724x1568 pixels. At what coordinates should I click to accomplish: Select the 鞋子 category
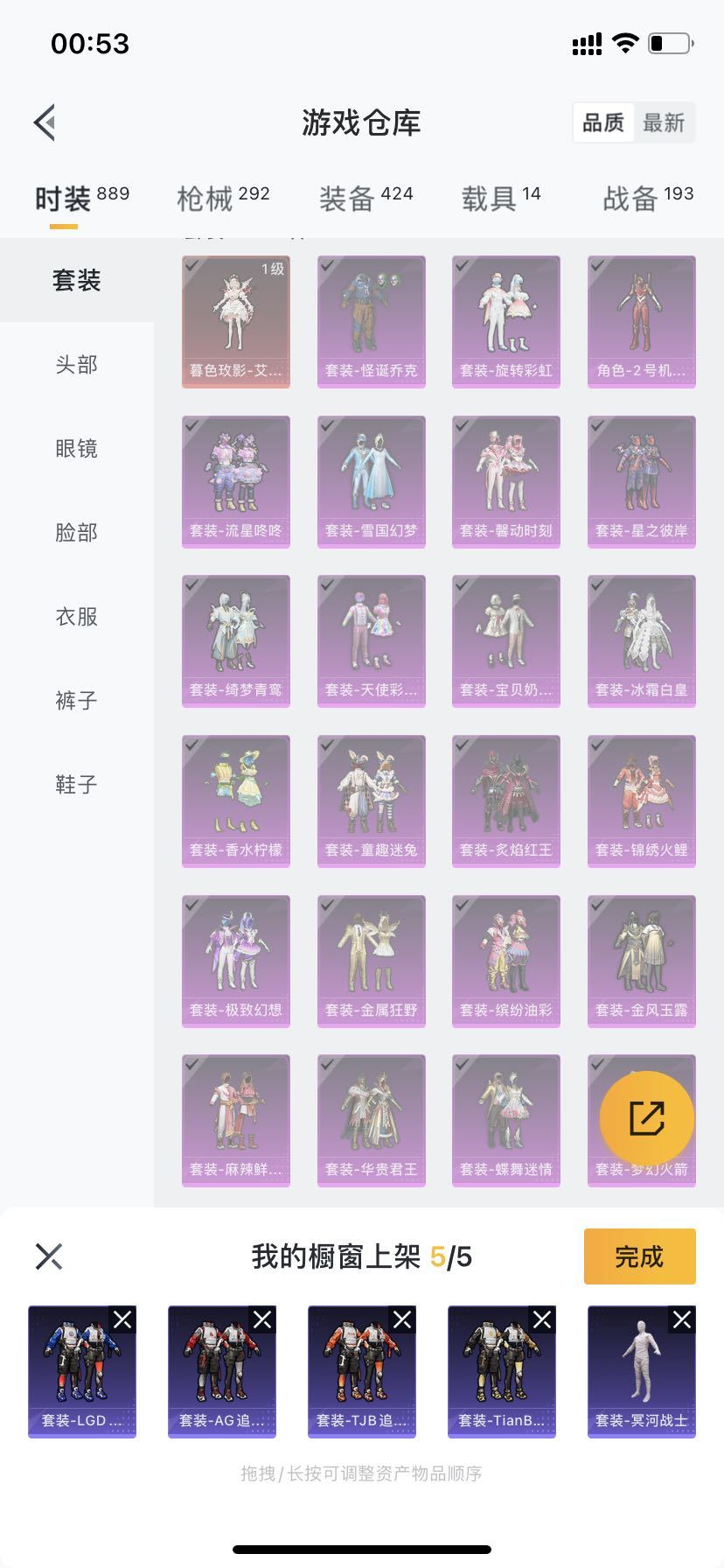77,785
